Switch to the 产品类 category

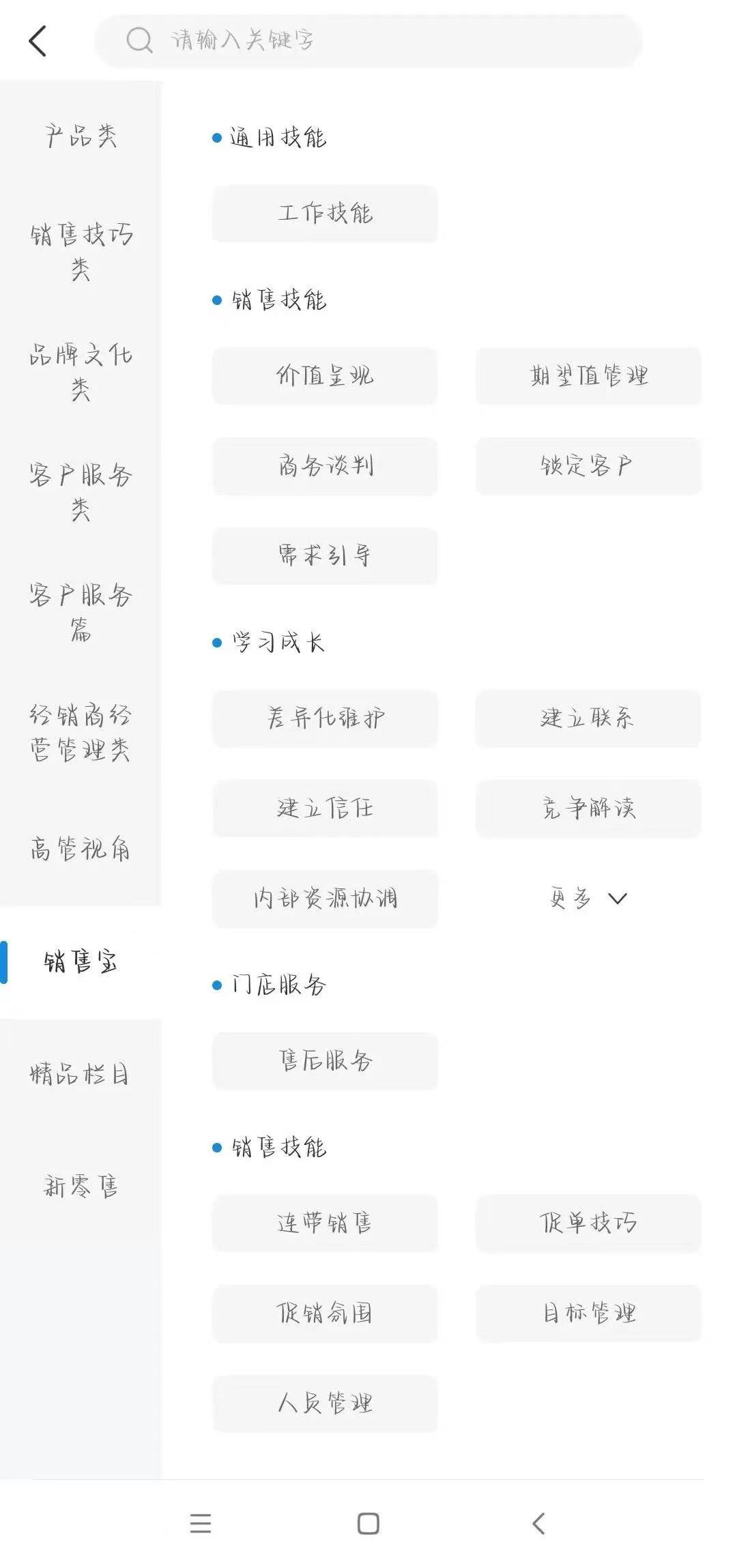[x=81, y=136]
